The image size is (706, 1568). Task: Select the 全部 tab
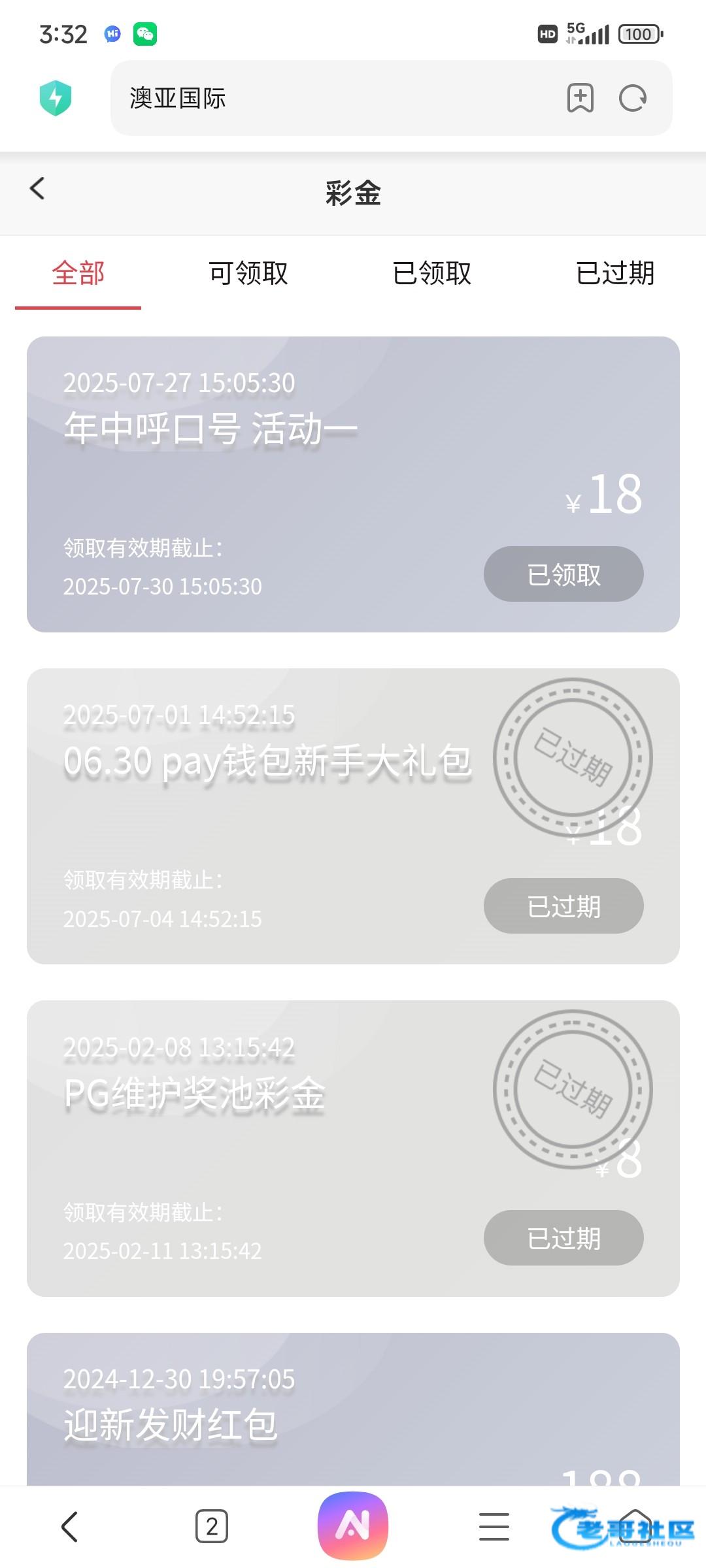tap(78, 273)
